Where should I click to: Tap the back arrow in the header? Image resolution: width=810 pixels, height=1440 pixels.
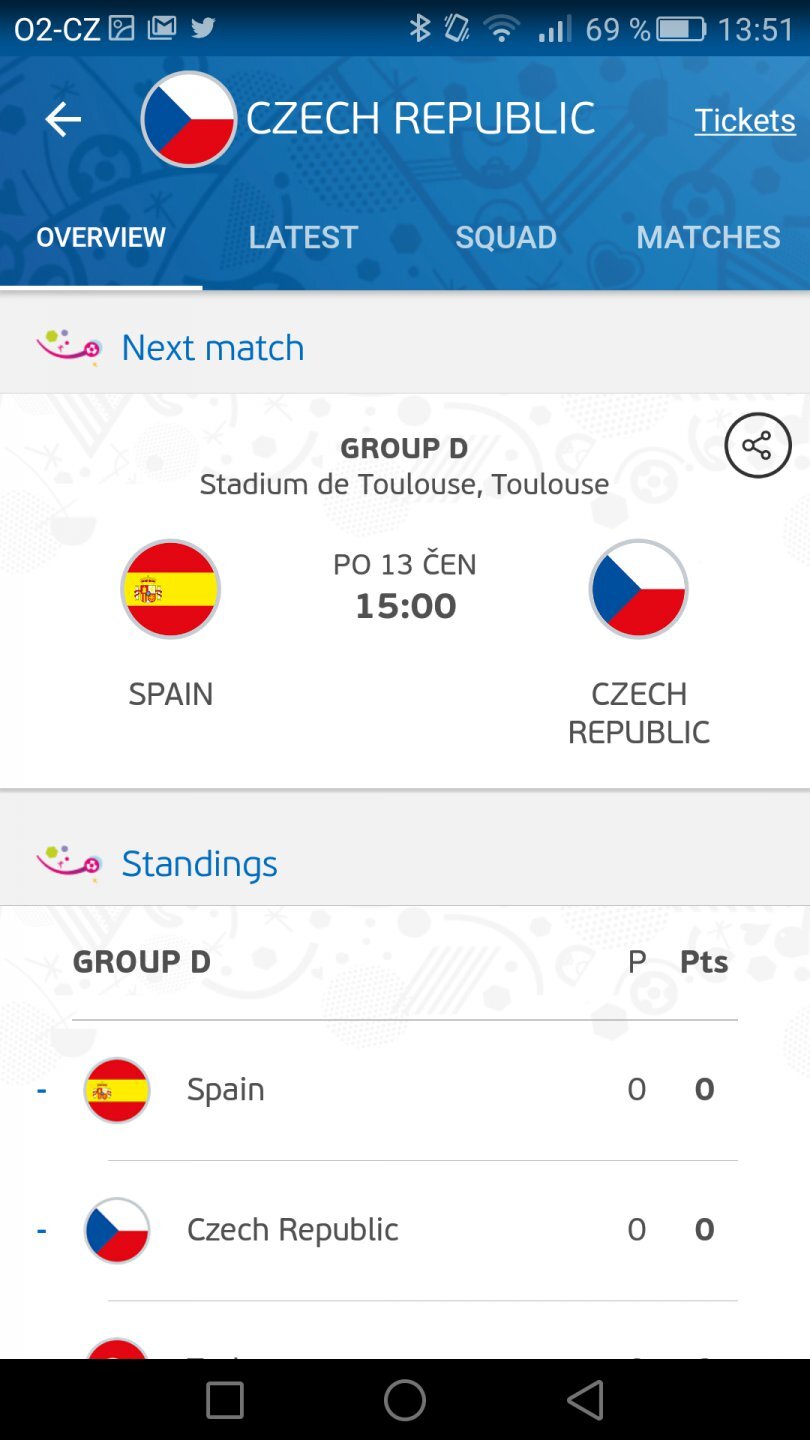click(63, 118)
